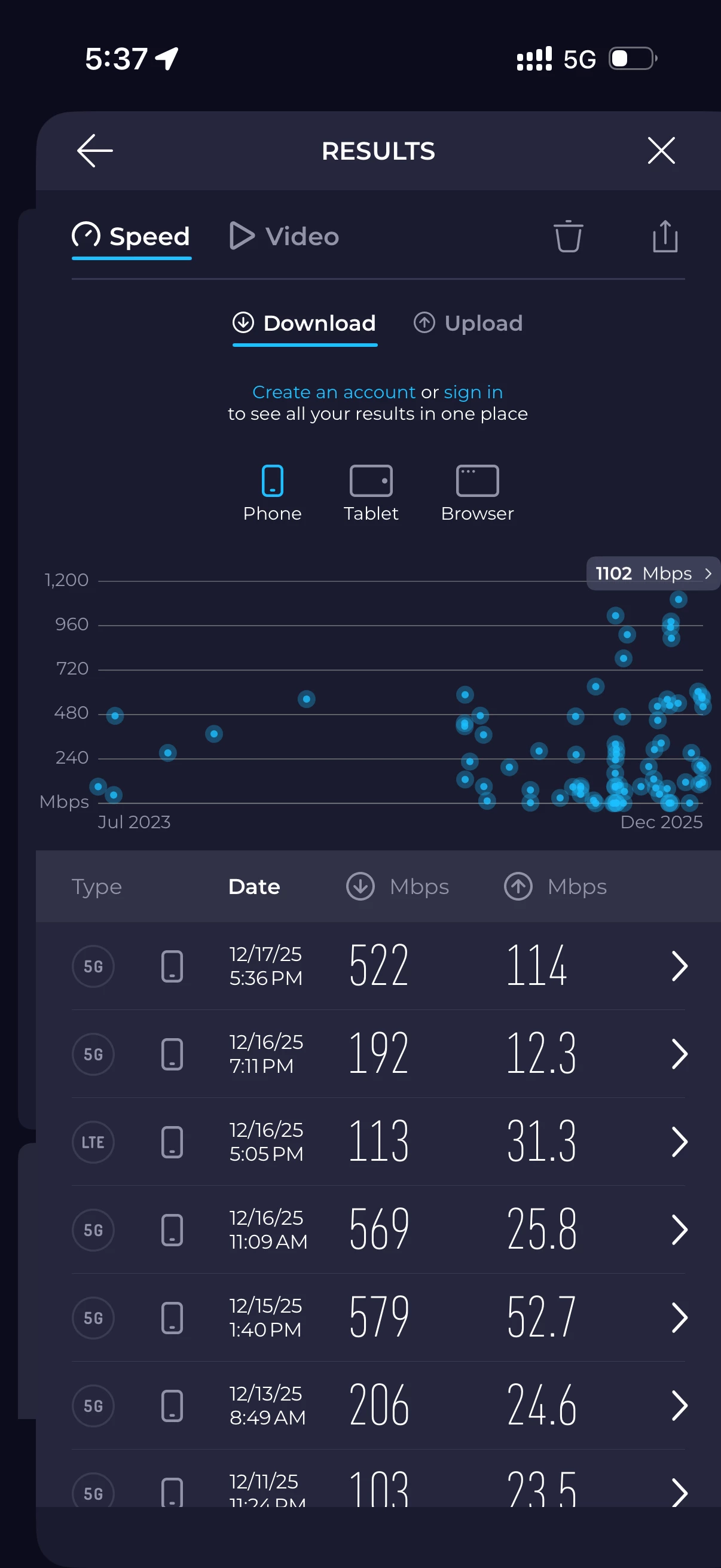Viewport: 721px width, 1568px height.
Task: Tap the sign in link
Action: coord(473,392)
